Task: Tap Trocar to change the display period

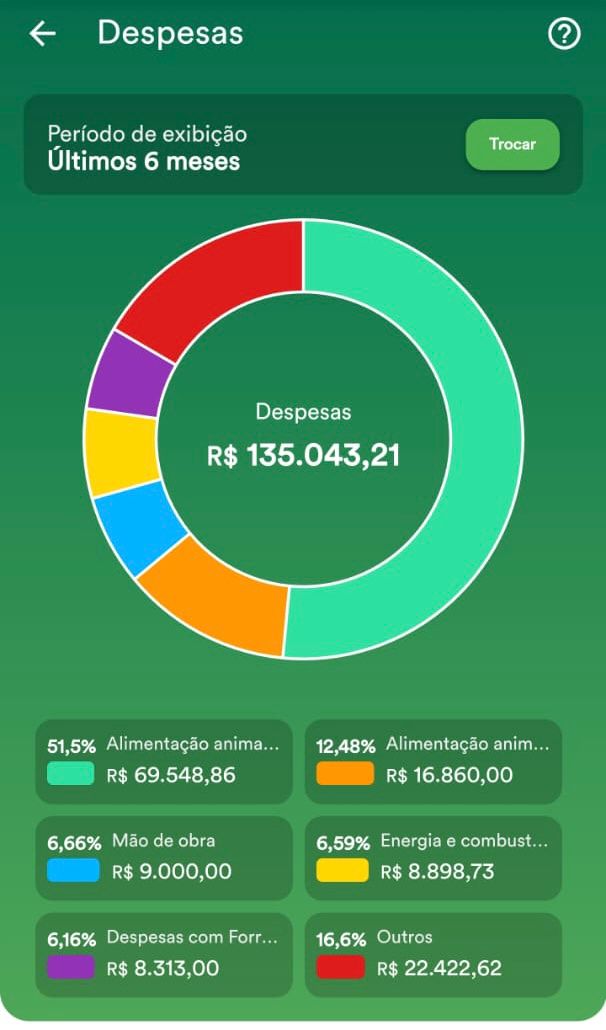Action: click(x=512, y=144)
